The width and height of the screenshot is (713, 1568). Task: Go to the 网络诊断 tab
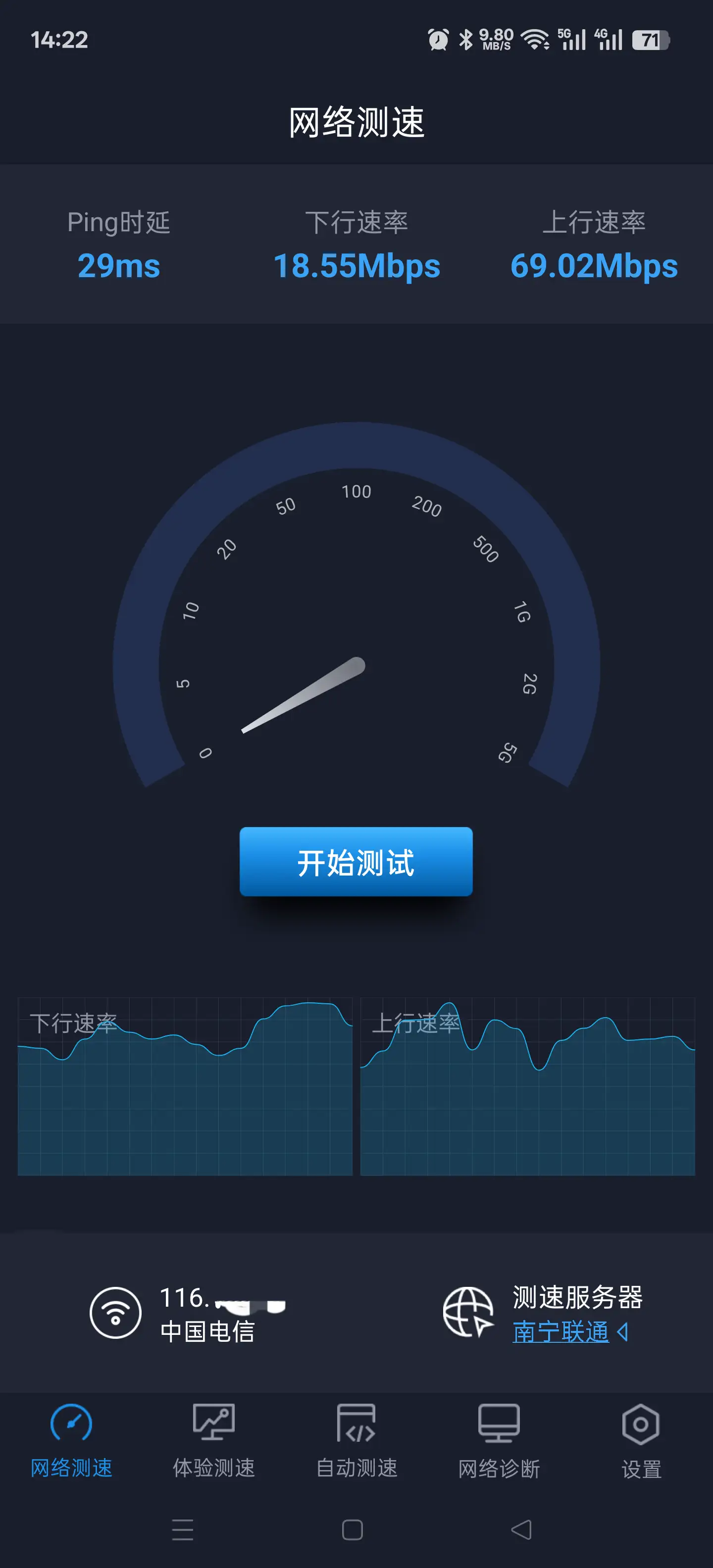(x=499, y=1441)
